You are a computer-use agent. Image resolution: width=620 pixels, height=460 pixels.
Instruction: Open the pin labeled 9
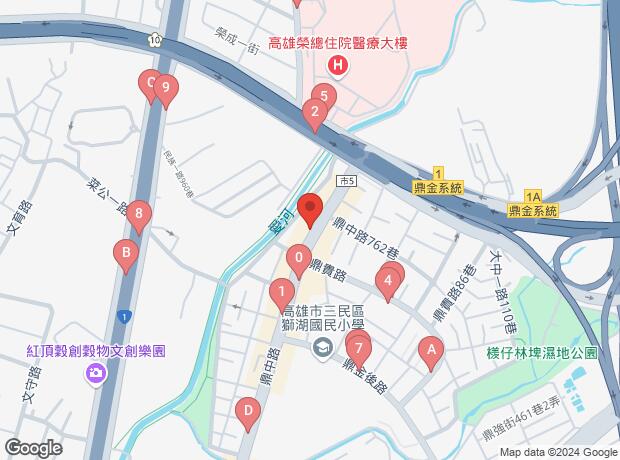(166, 89)
